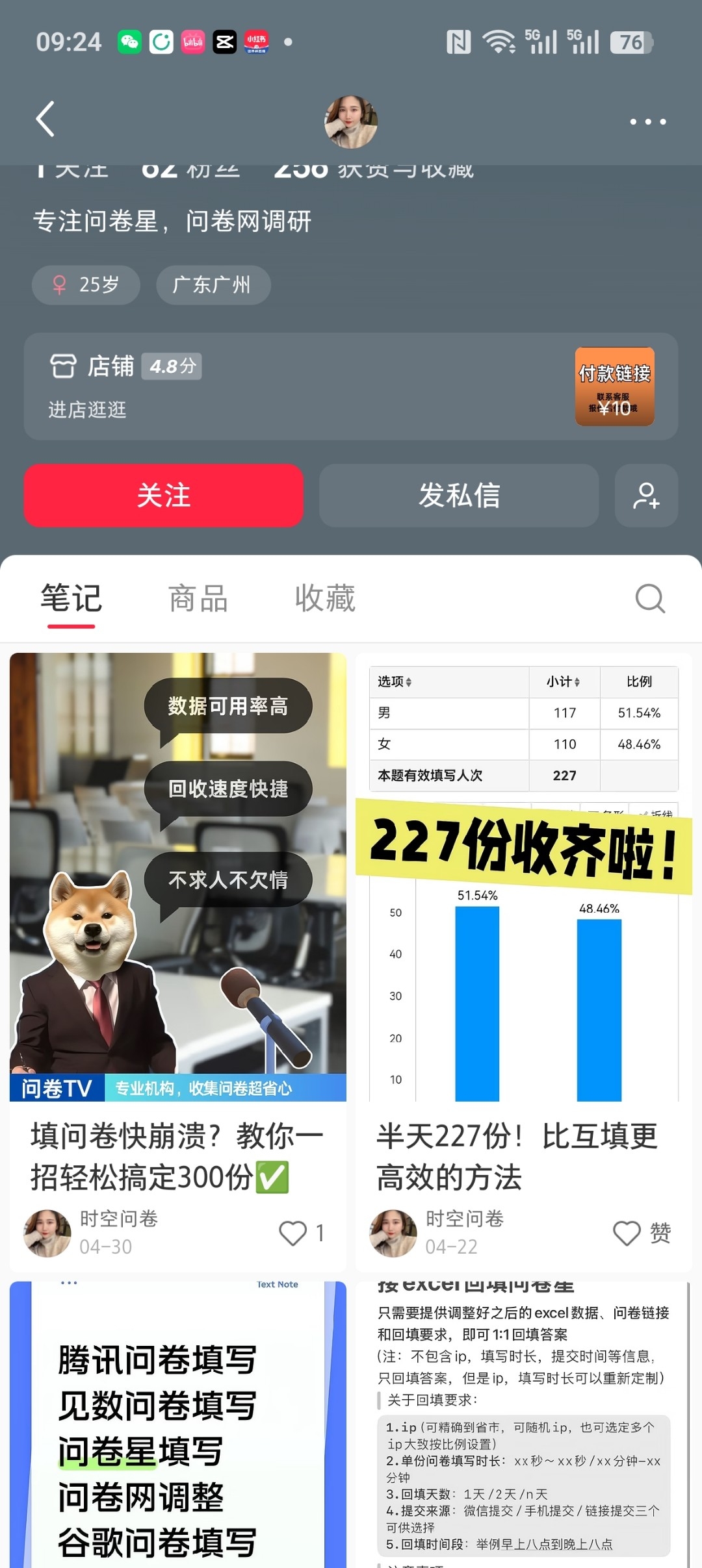Enter the 店铺 shop card
This screenshot has width=702, height=1568.
point(351,386)
